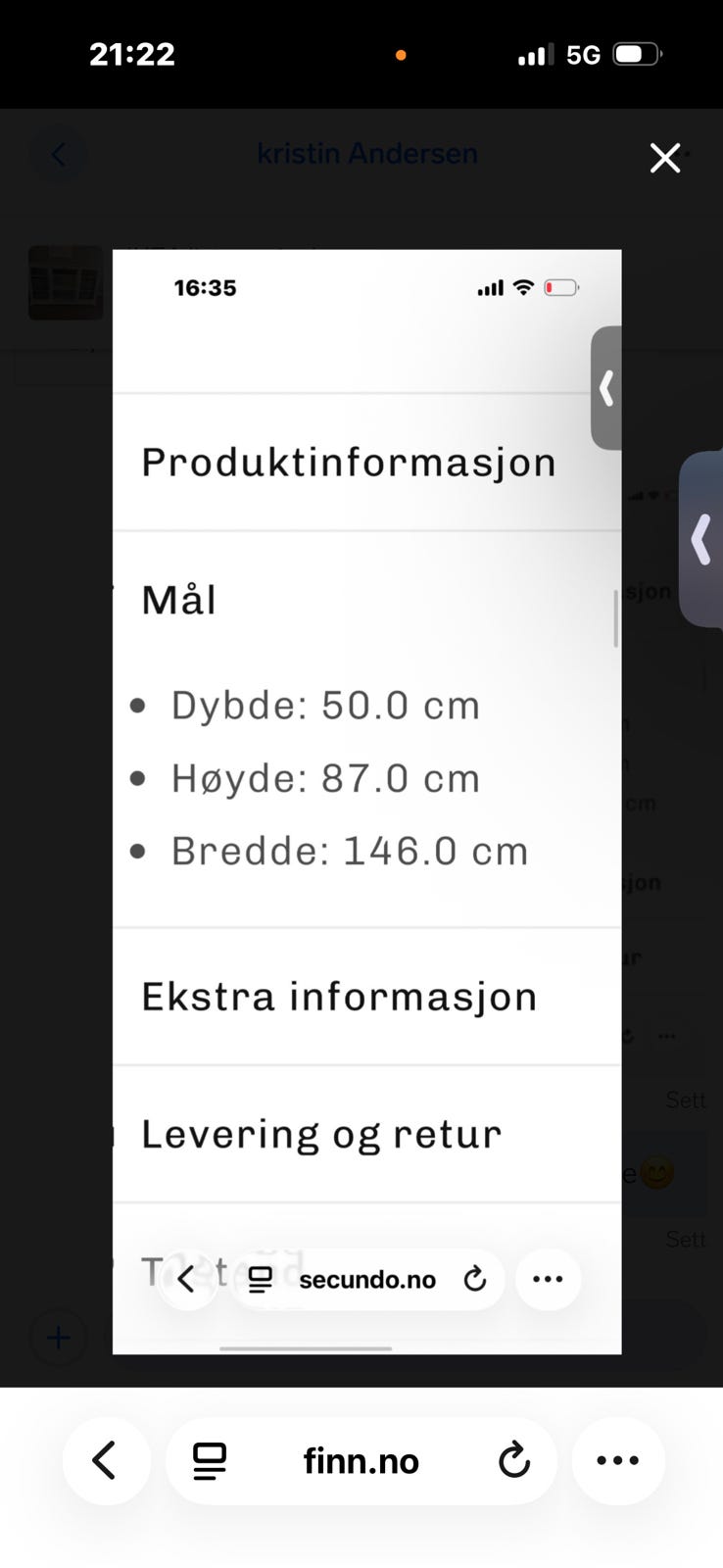Close the image viewer with the X
Screen dimensions: 723x1568
click(x=665, y=157)
